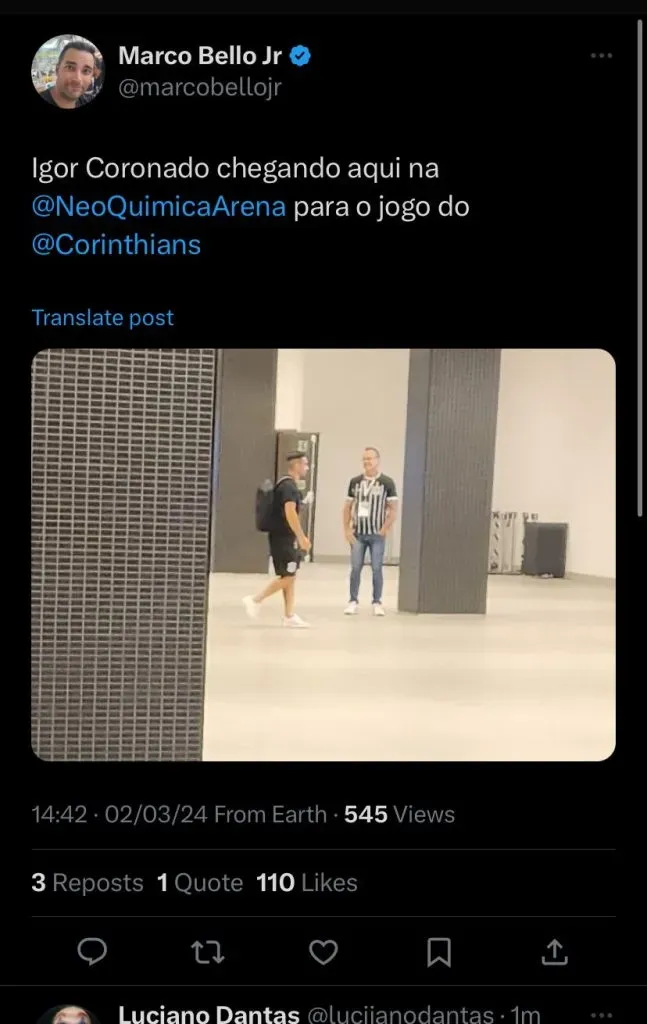
Task: View the 110 Likes list
Action: (x=307, y=883)
